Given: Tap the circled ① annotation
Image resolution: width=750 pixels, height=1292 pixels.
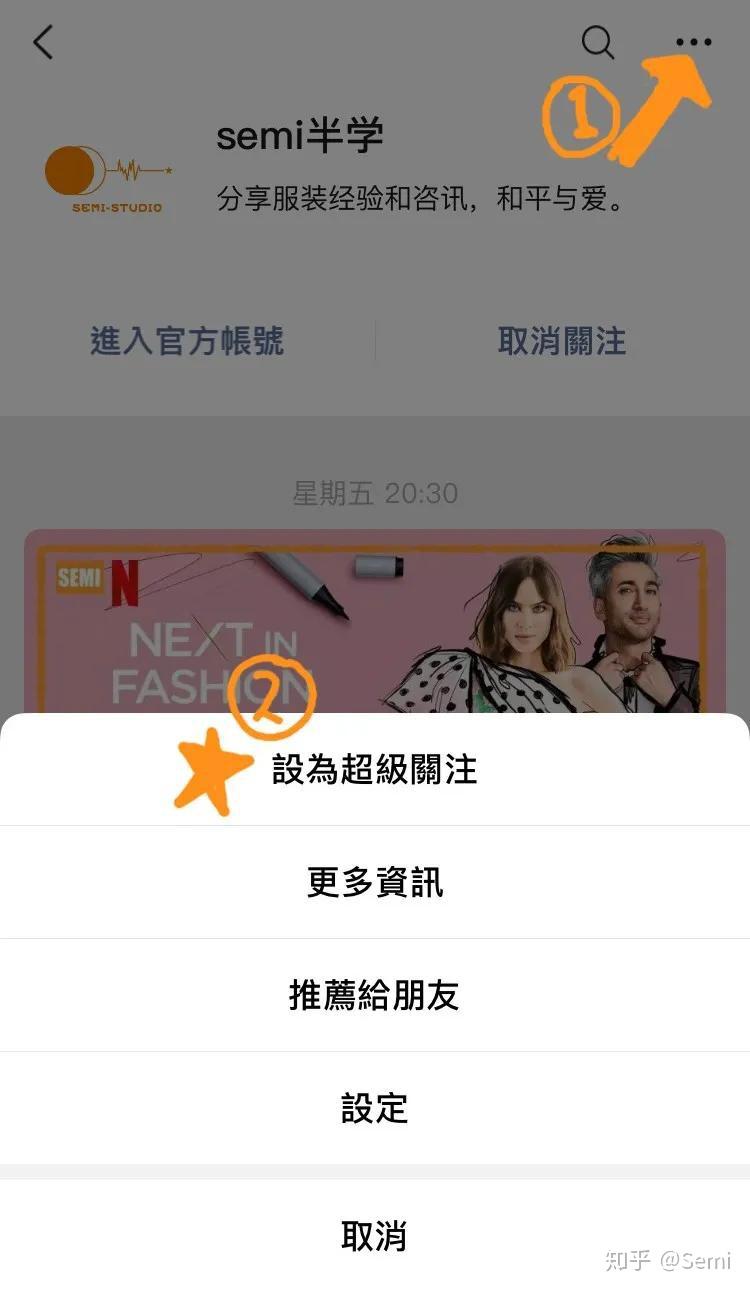Looking at the screenshot, I should click(x=583, y=117).
